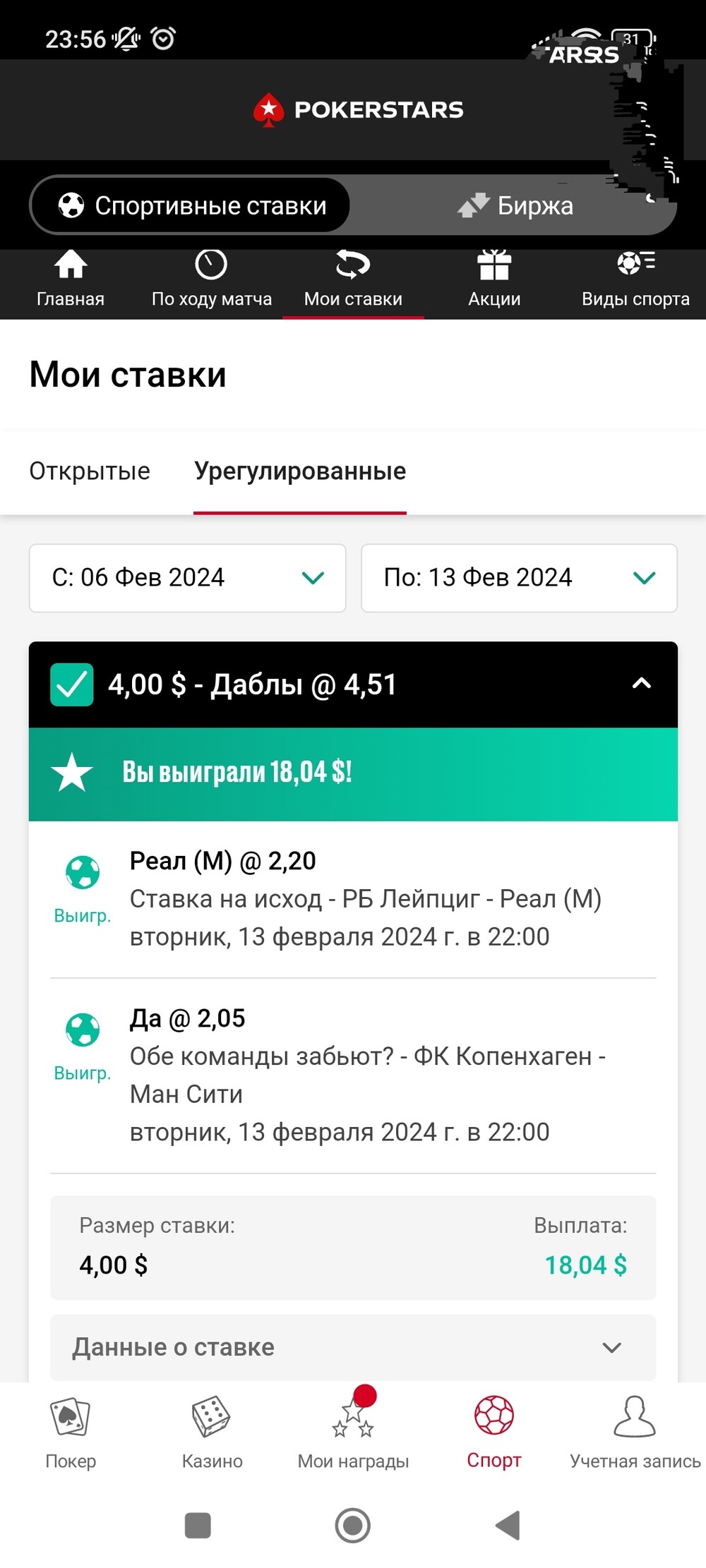Expand Данные о ставке details
This screenshot has width=706, height=1568.
coord(353,1347)
